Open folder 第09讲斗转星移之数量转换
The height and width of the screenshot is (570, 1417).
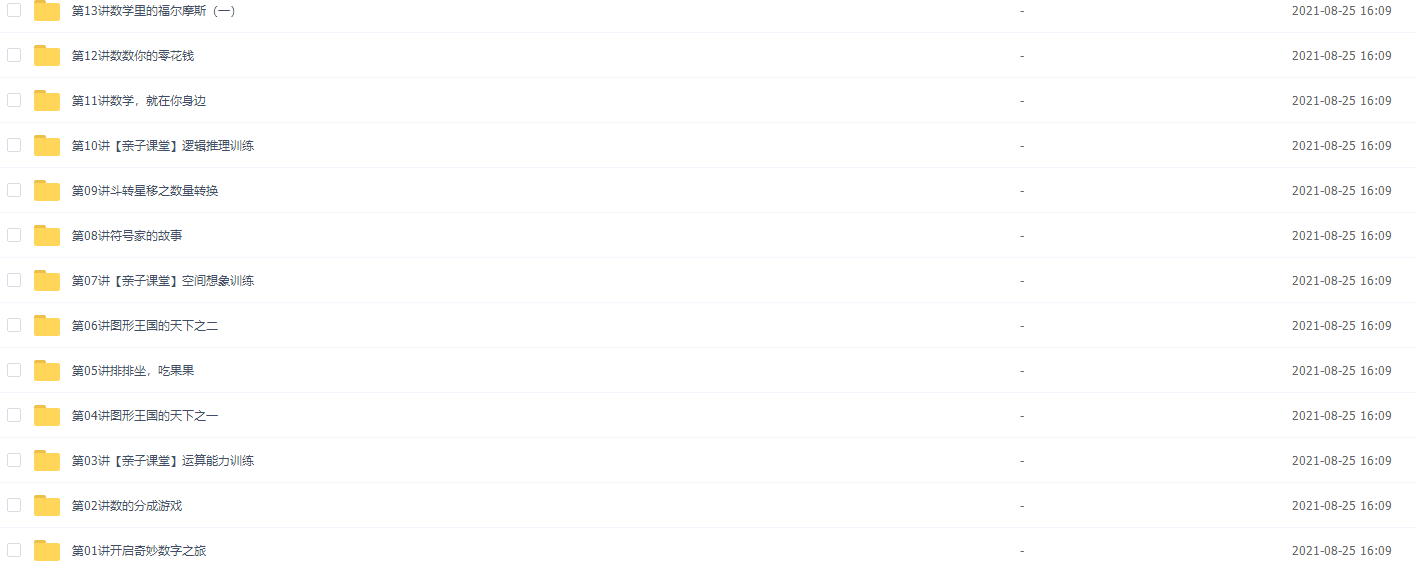click(144, 191)
